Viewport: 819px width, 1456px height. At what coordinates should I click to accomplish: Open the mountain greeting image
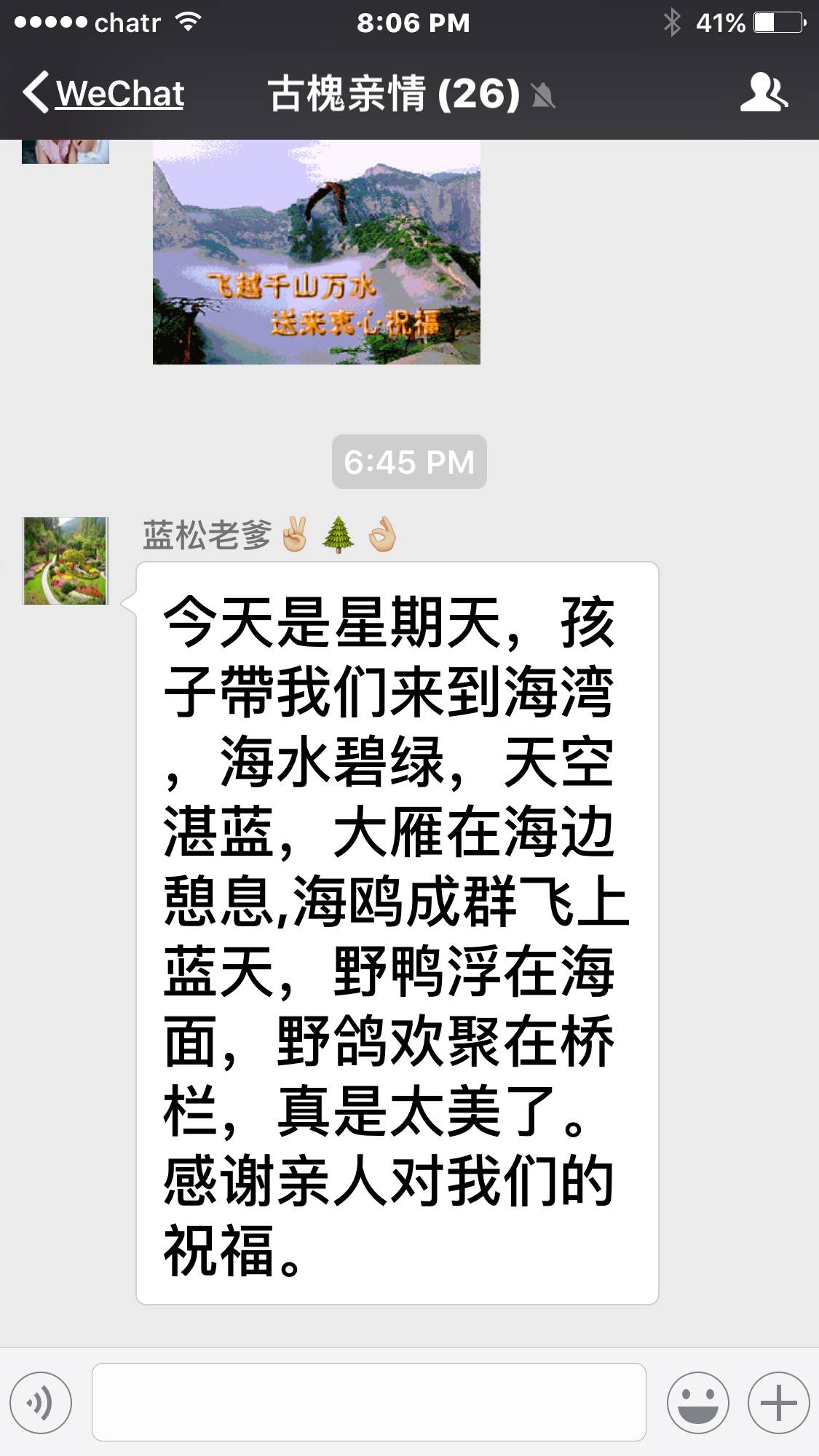click(316, 252)
